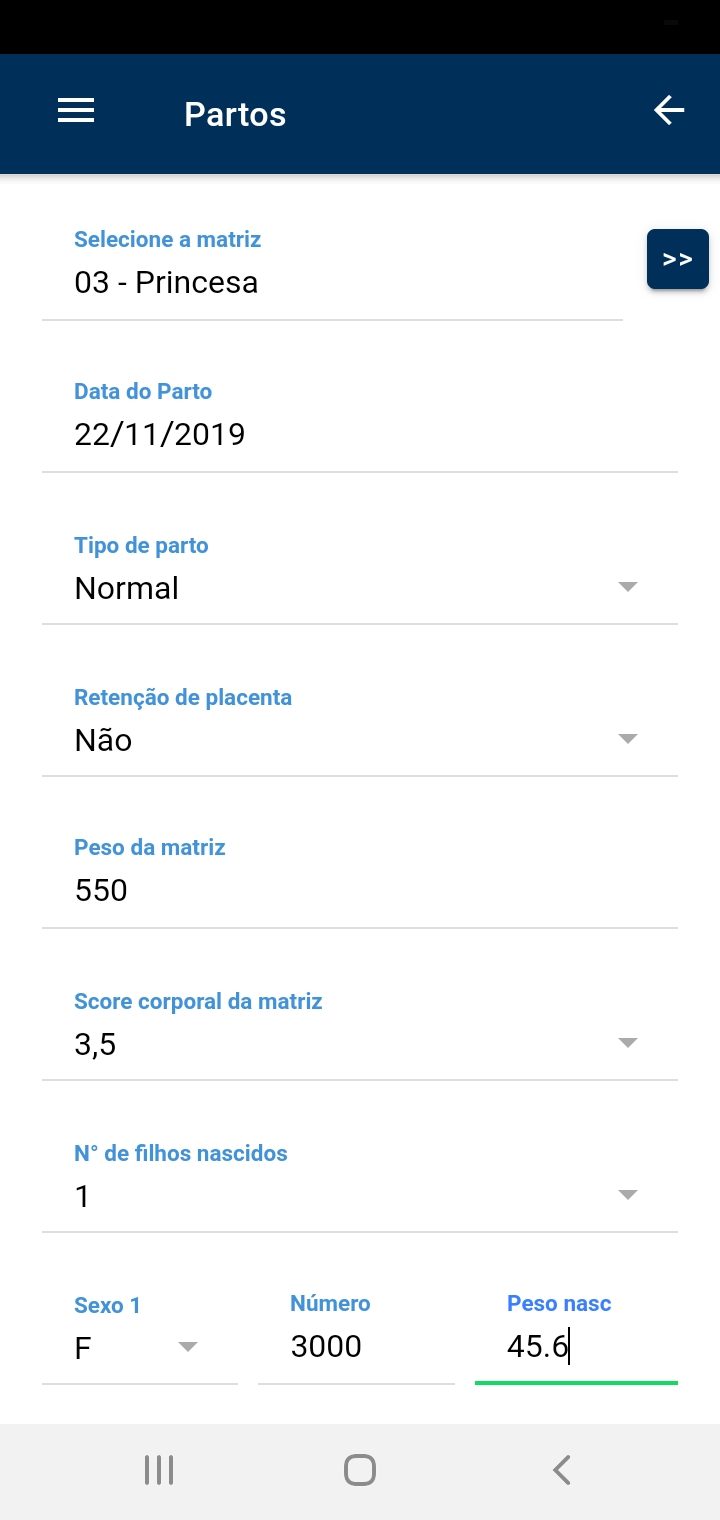
Task: Tap the >> next button
Action: [678, 259]
